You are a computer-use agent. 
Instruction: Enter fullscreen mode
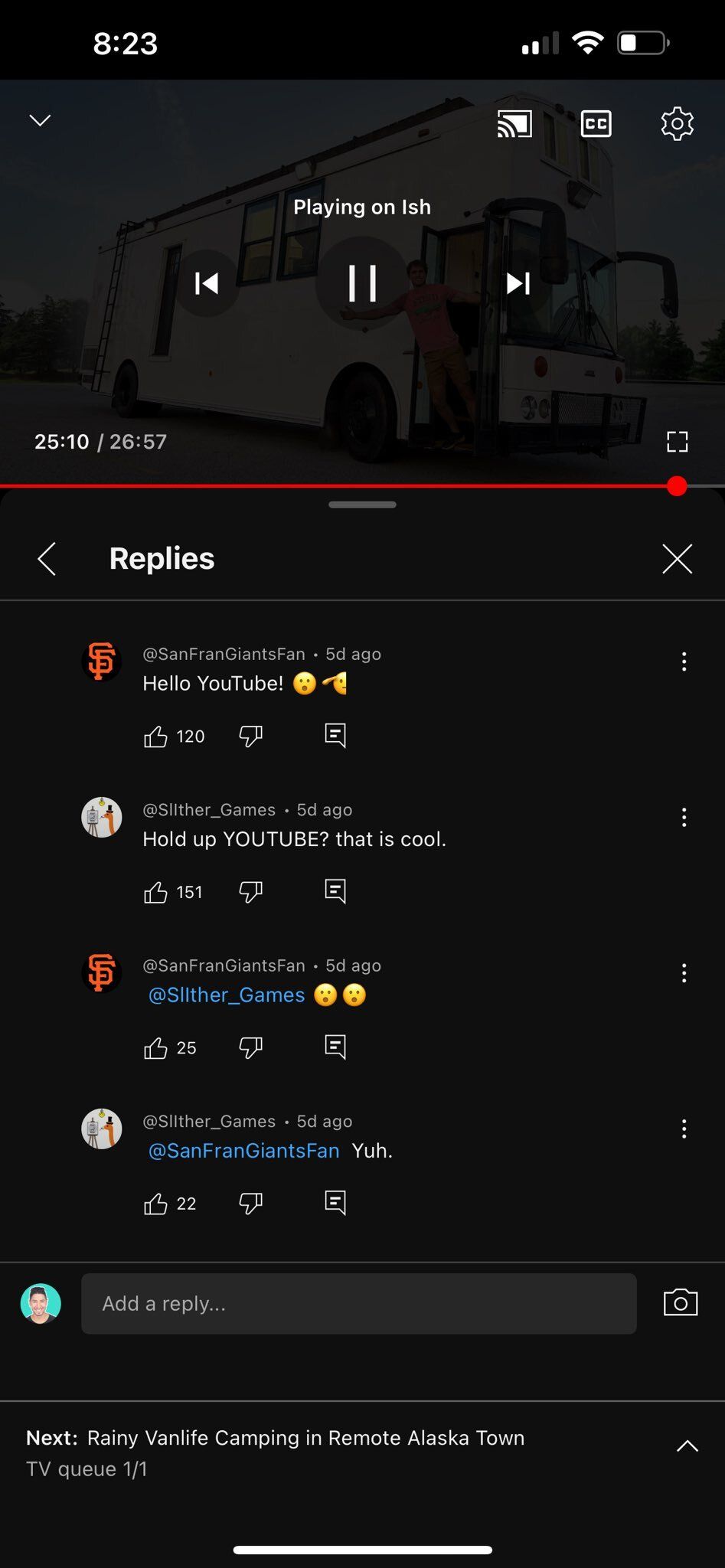pyautogui.click(x=677, y=442)
